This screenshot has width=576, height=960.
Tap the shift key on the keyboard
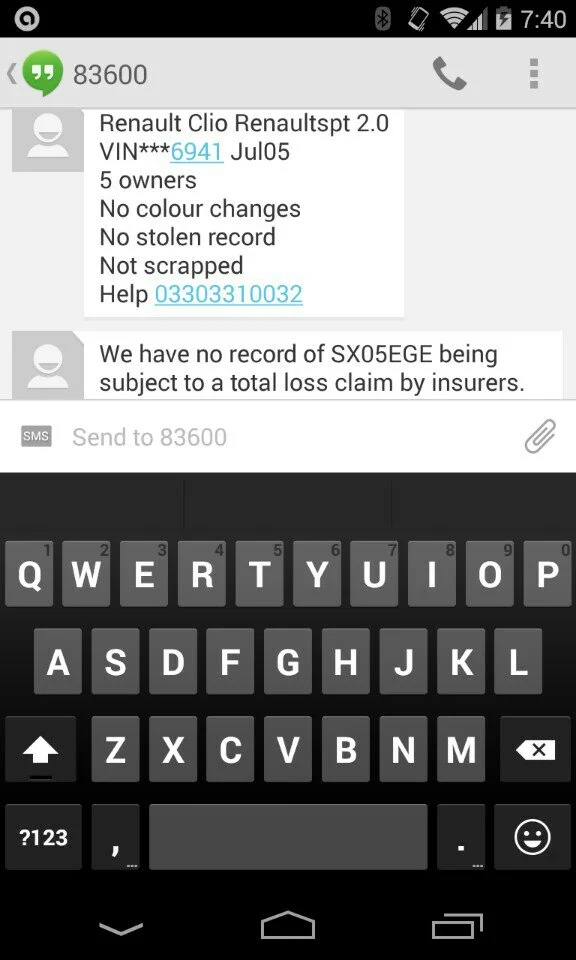click(40, 749)
